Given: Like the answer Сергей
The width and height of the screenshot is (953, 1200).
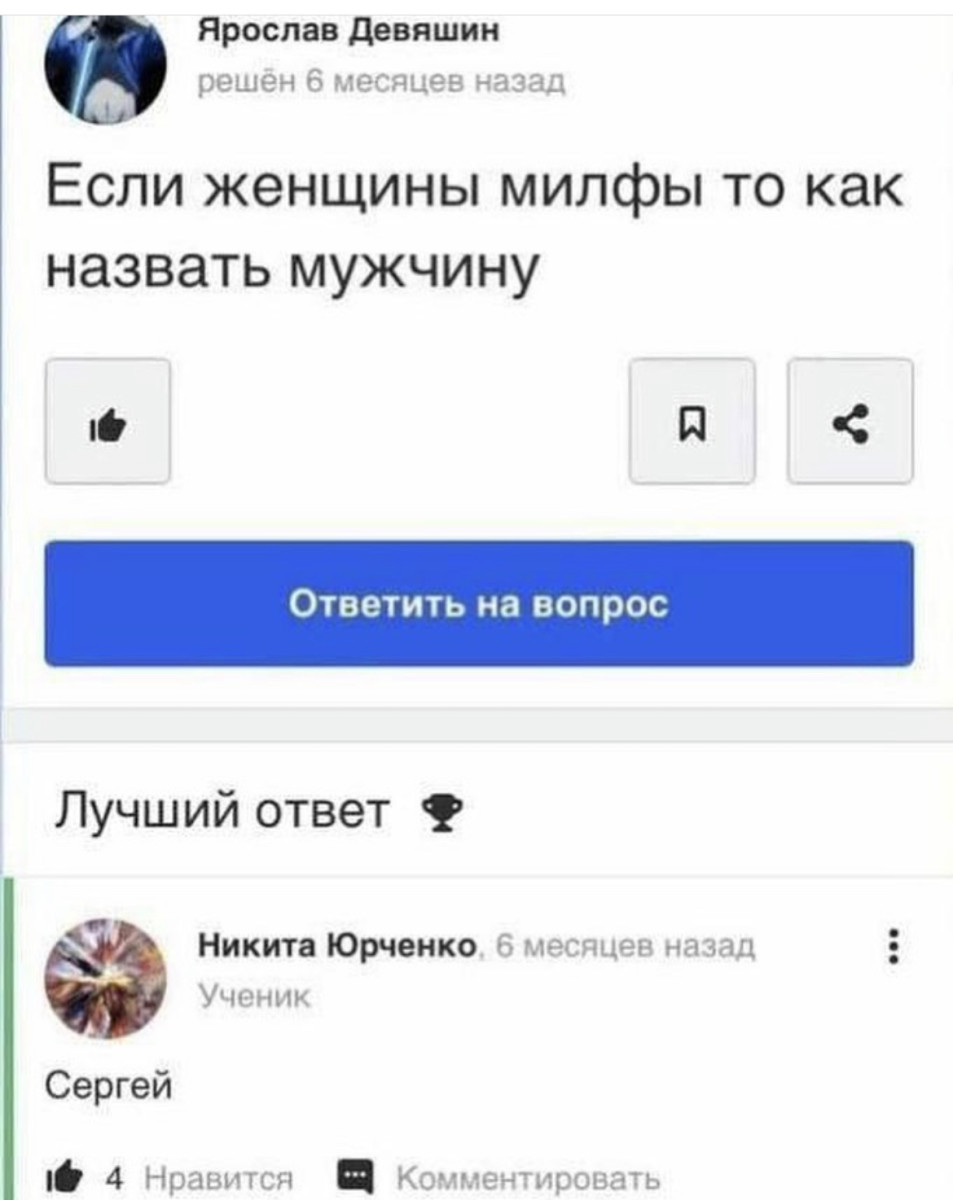Looking at the screenshot, I should pos(62,1178).
